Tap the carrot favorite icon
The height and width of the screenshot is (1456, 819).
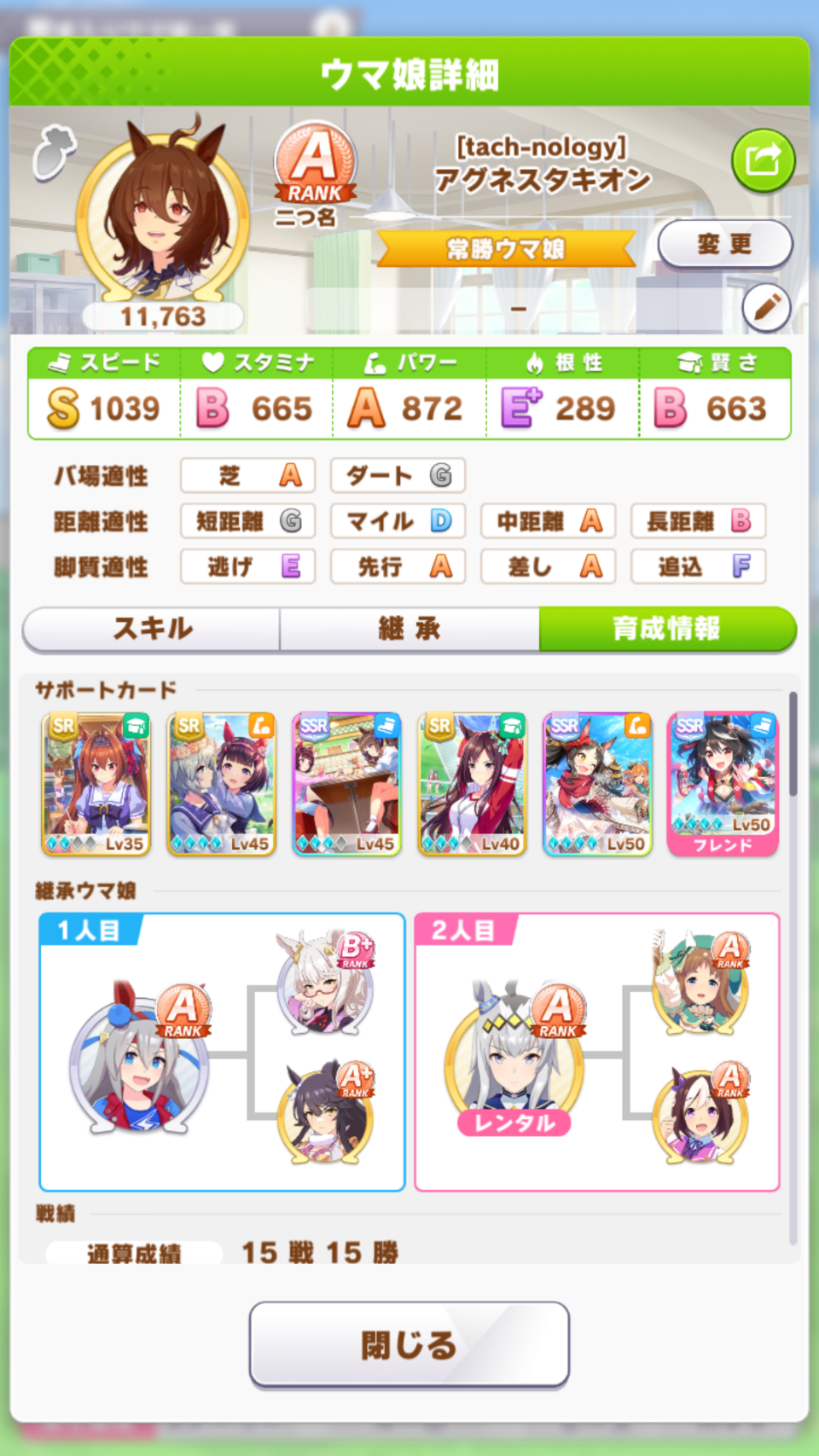(x=54, y=153)
